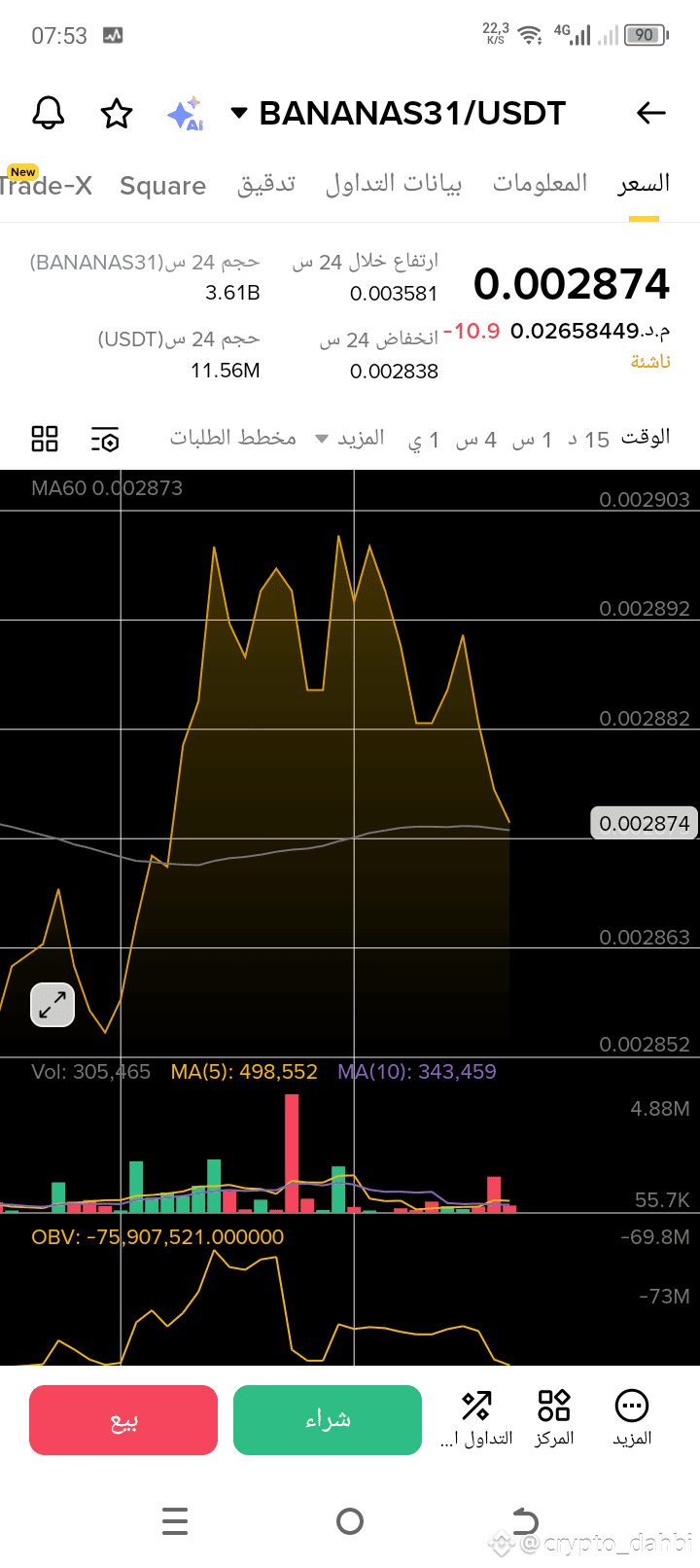This screenshot has width=700, height=1568.
Task: Select the 15 د timeframe
Action: tap(589, 440)
